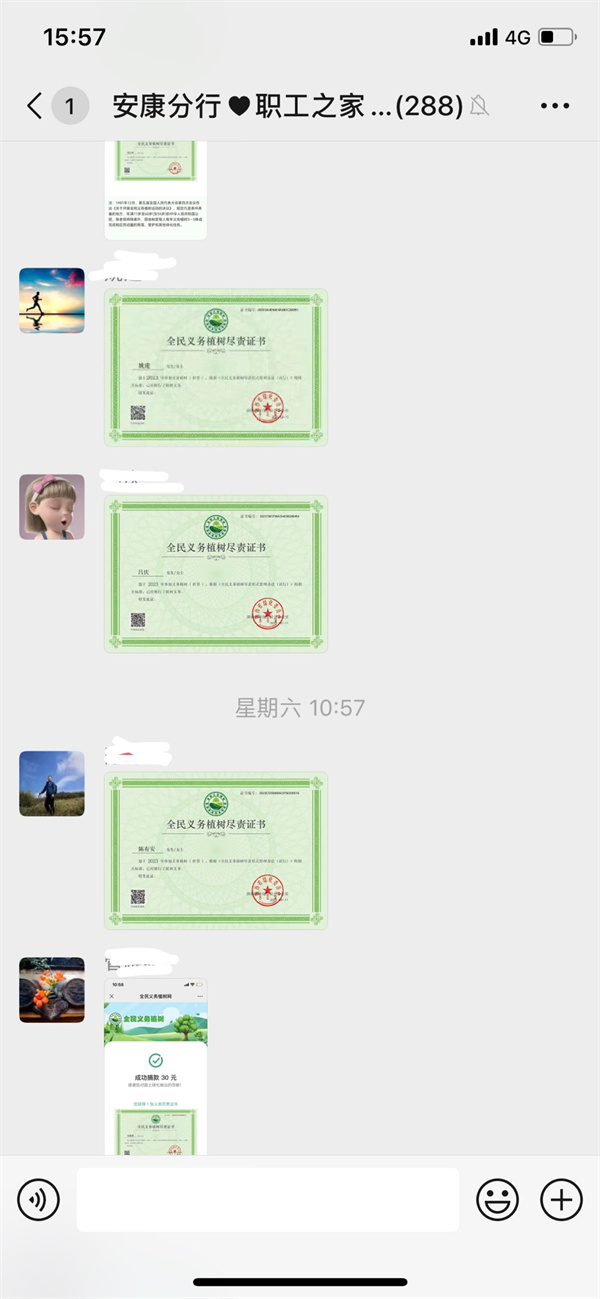Open the group chat overflow menu

tap(554, 105)
